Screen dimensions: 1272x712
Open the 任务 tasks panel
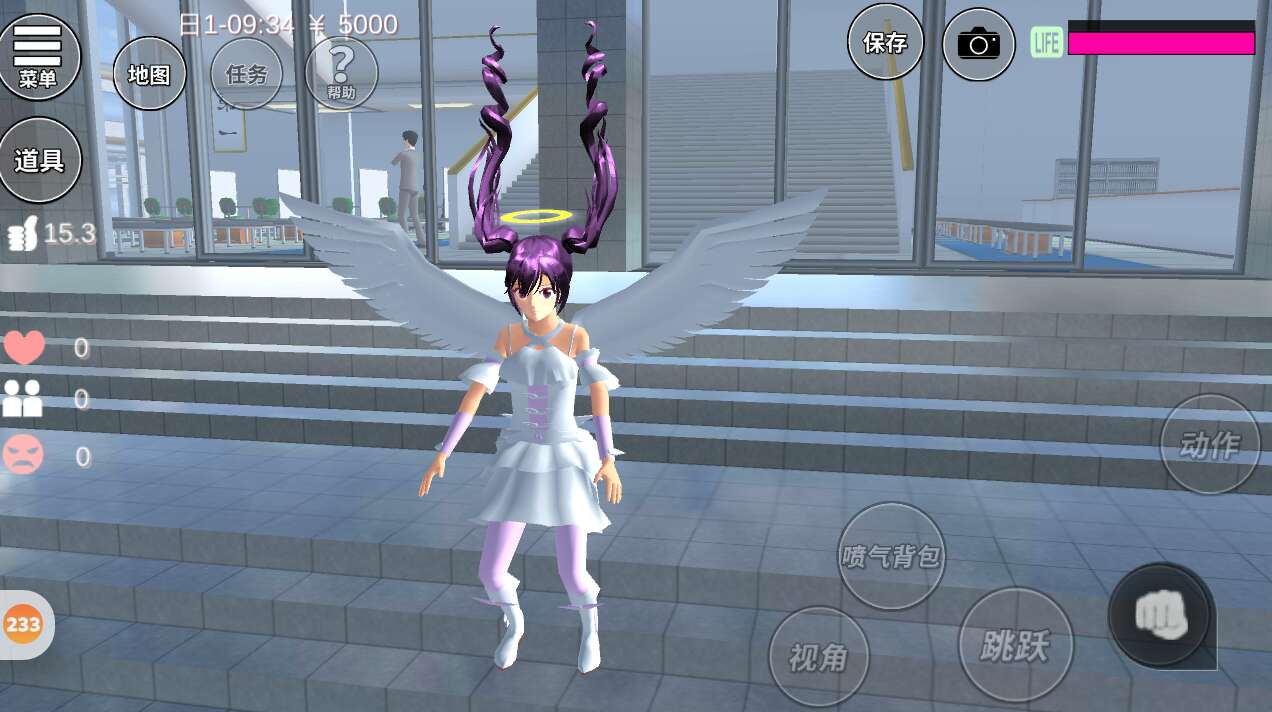pyautogui.click(x=246, y=74)
